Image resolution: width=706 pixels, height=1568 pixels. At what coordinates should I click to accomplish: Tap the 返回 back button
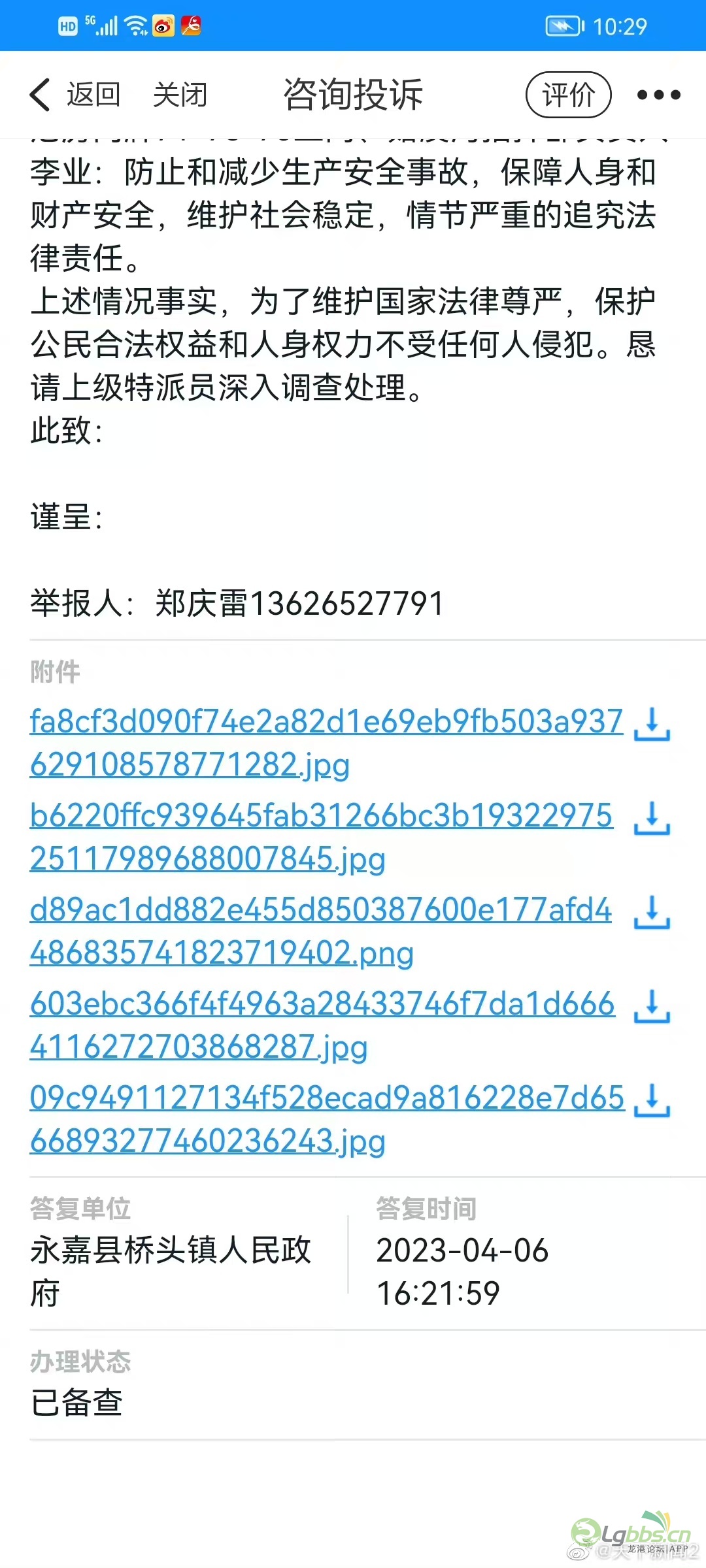[x=75, y=95]
